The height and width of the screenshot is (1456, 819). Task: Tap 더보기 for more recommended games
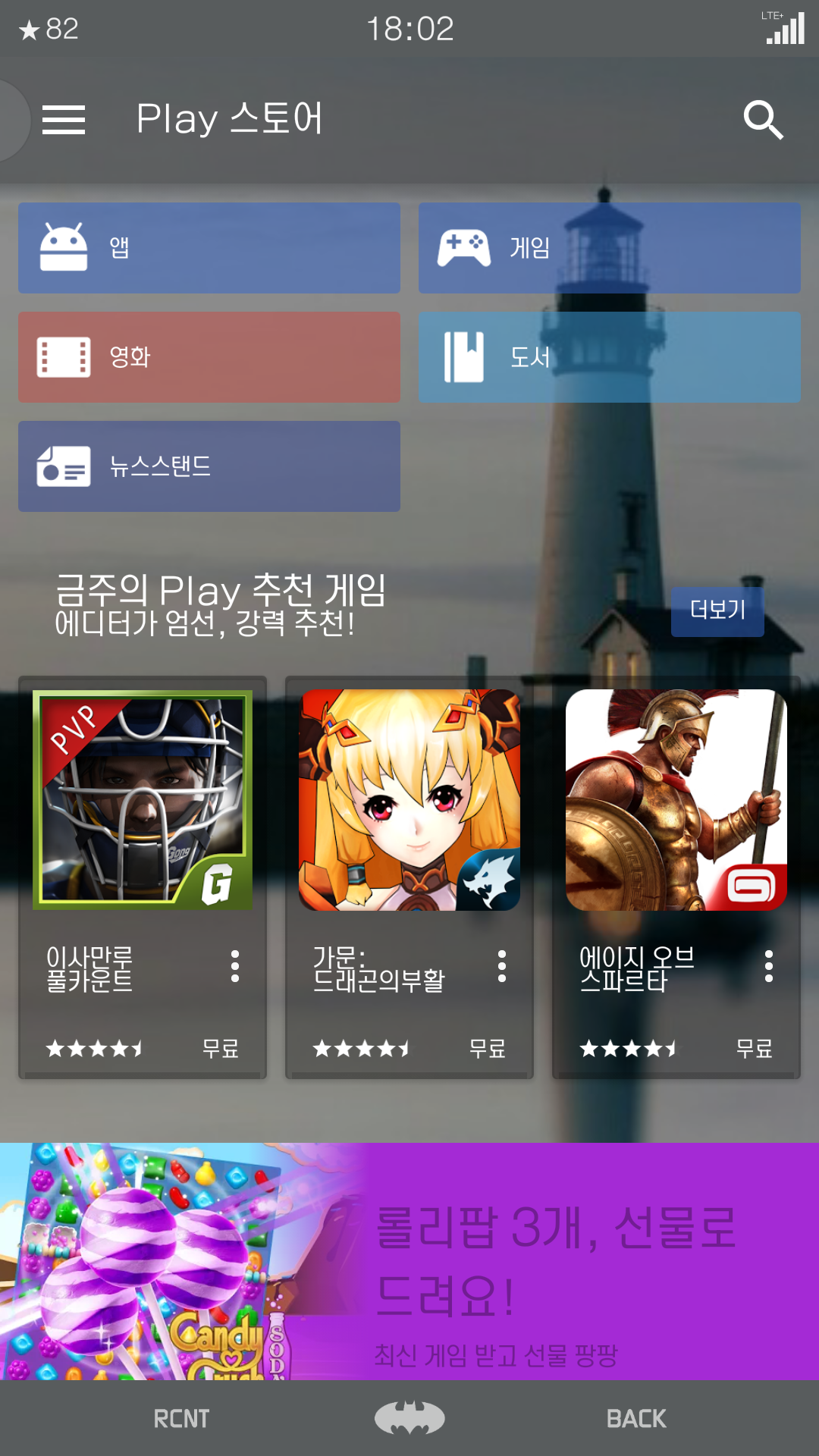[717, 610]
